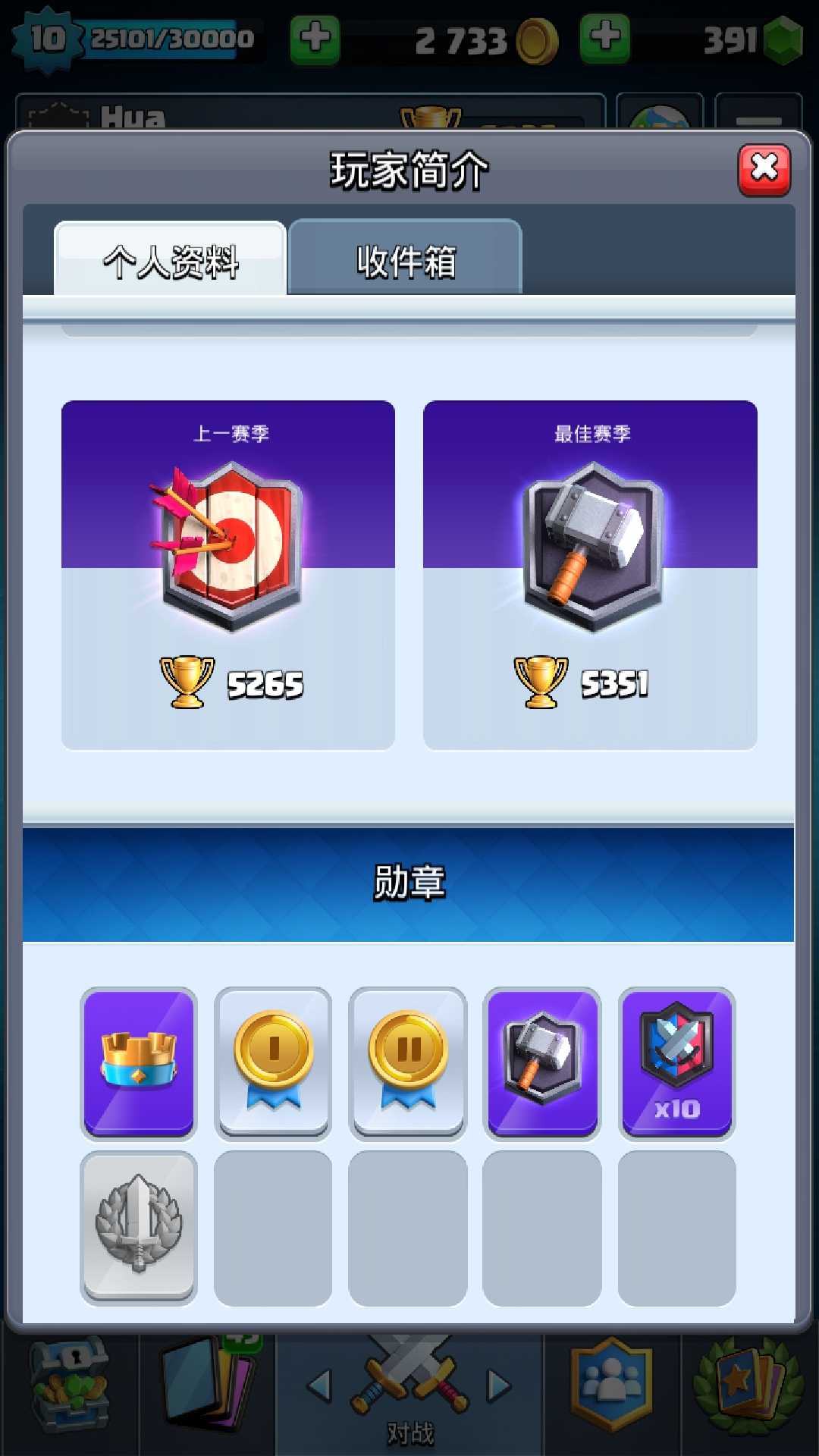View the gold medal II badge
The image size is (819, 1456).
tap(408, 1063)
